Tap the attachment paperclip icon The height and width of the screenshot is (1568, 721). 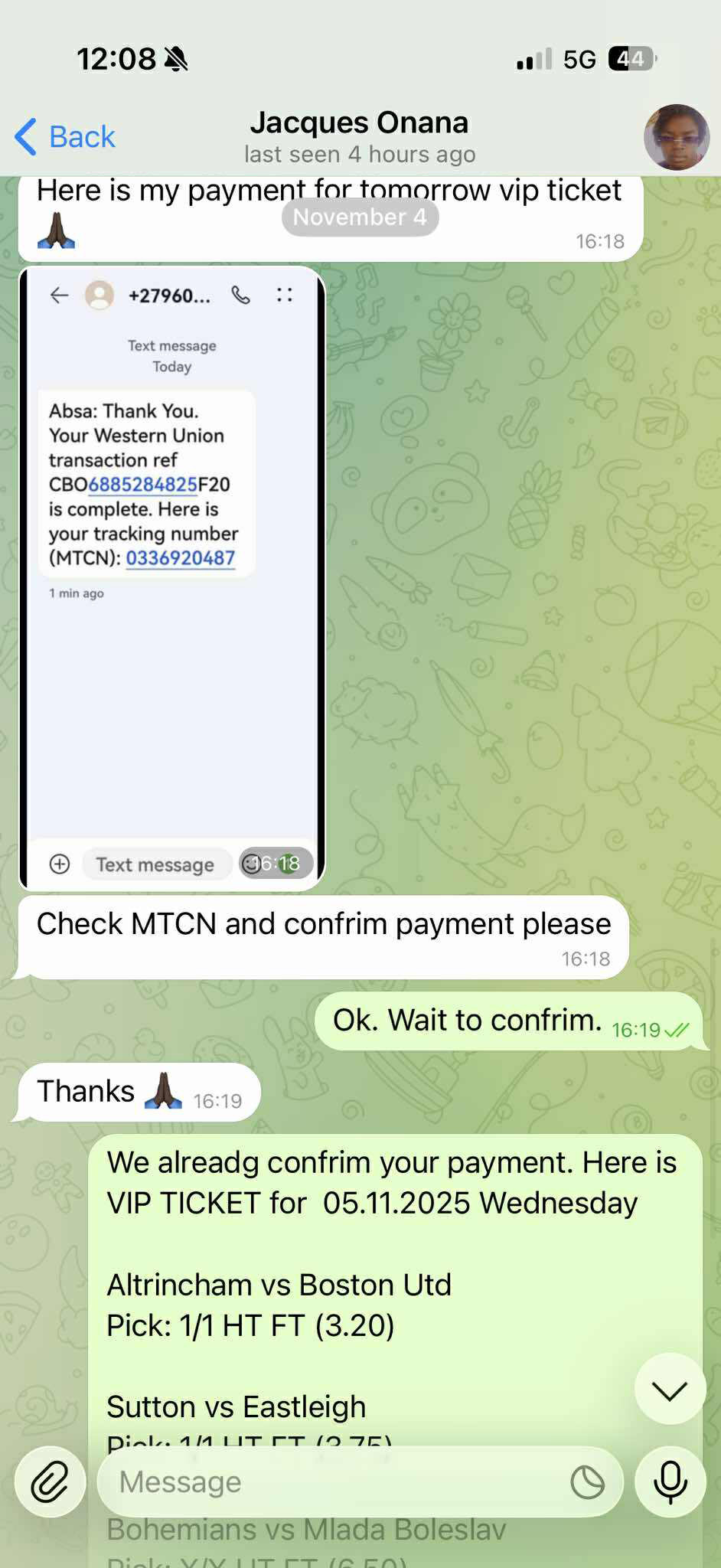coord(50,1482)
